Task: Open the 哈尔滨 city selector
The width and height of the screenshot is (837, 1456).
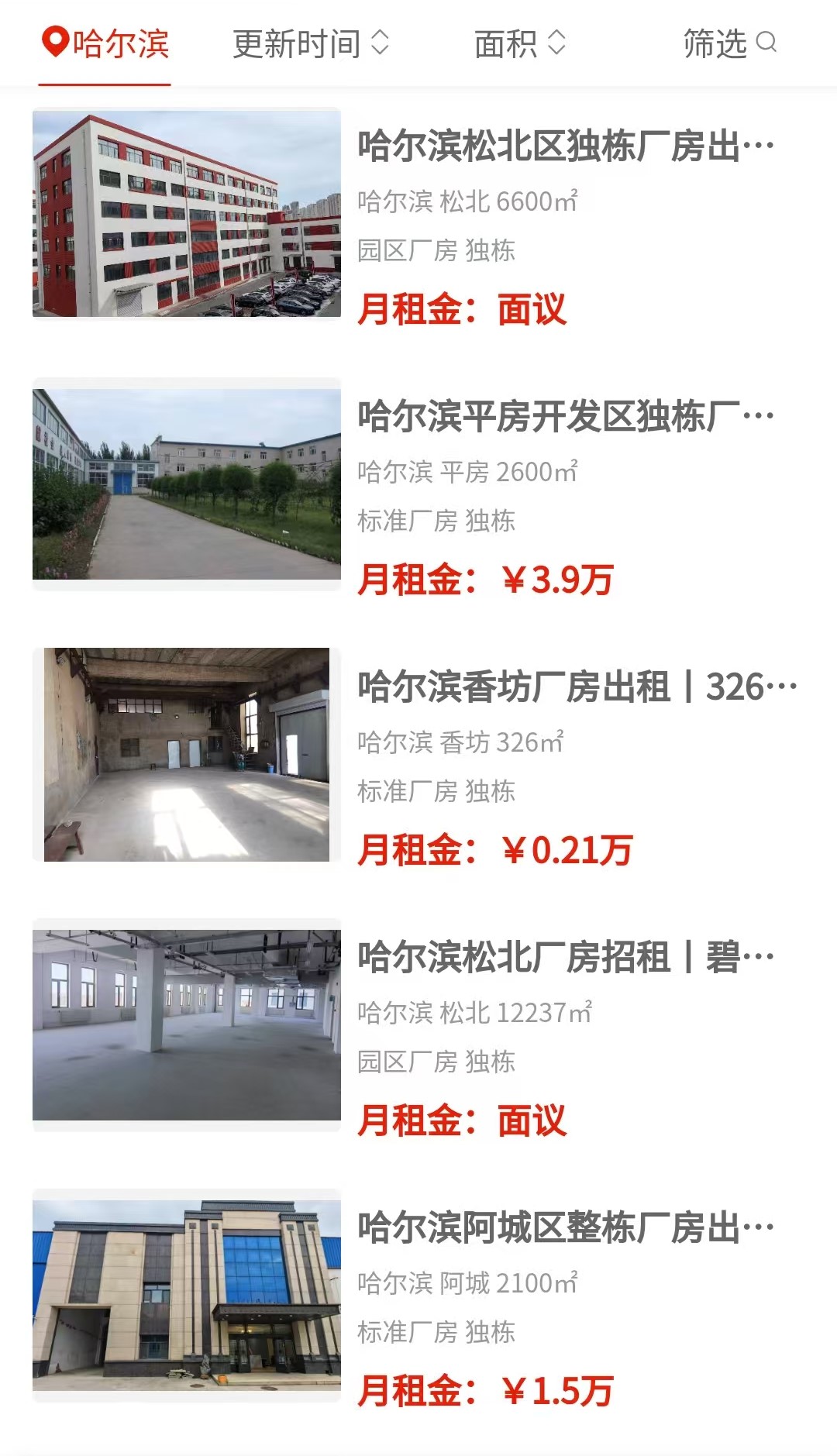Action: pyautogui.click(x=105, y=43)
